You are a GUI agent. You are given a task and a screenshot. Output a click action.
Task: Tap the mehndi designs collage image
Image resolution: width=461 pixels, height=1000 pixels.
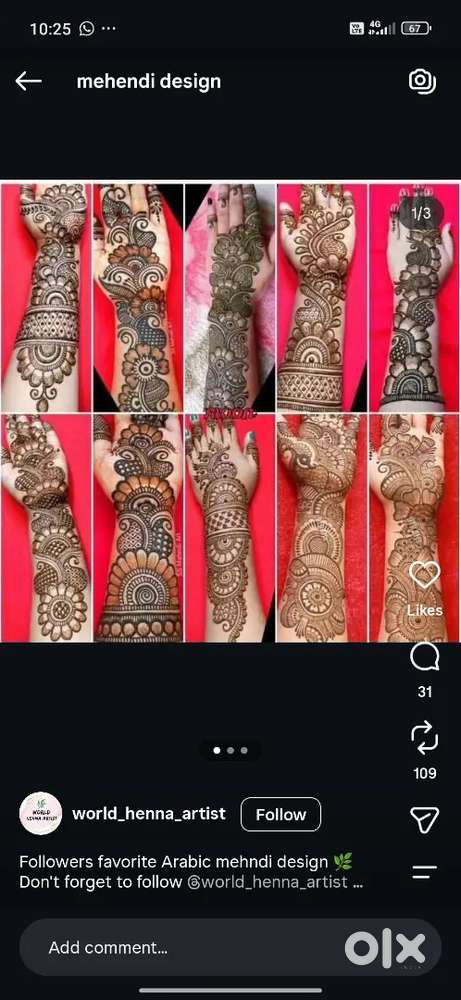230,412
